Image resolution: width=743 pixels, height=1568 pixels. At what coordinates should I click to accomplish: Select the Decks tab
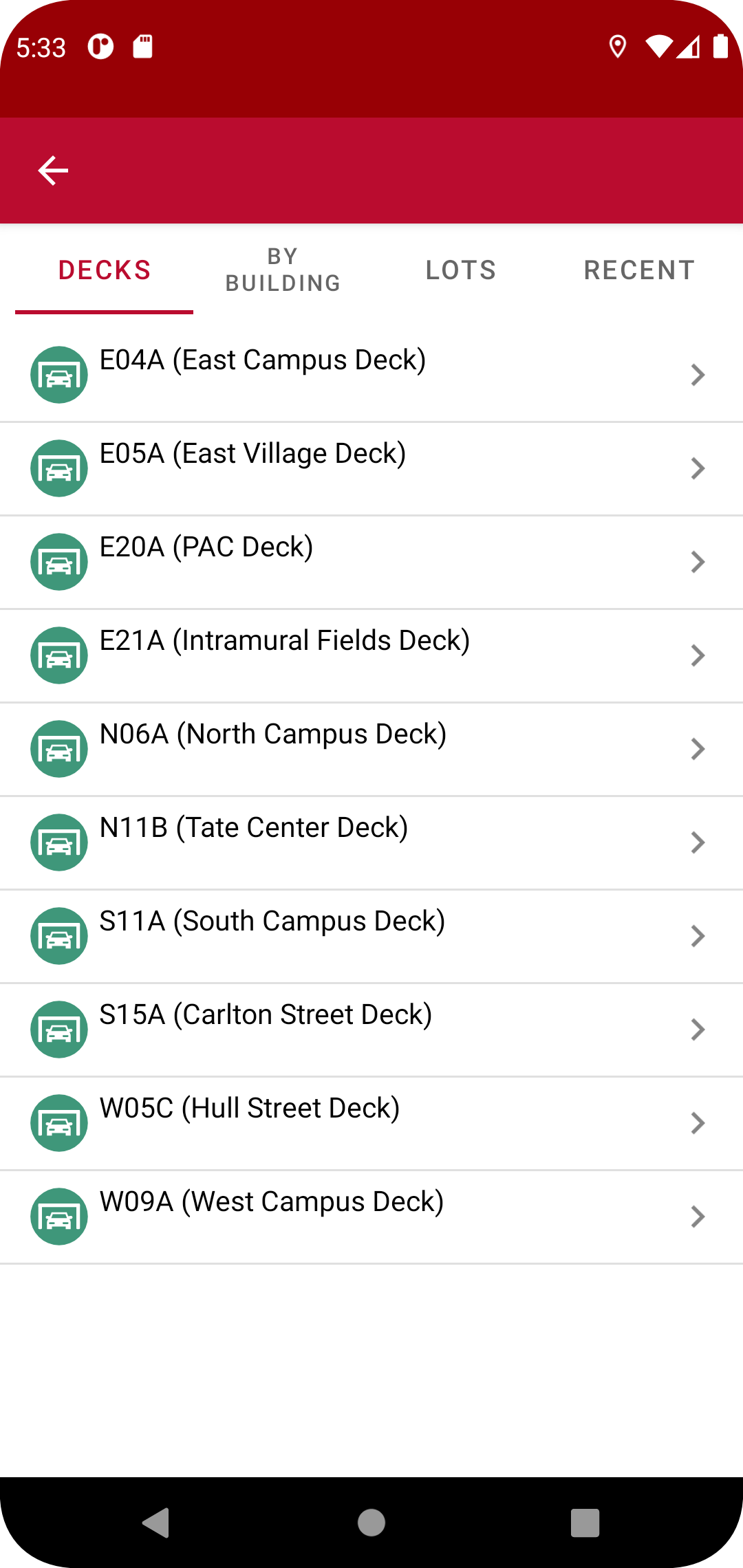(105, 270)
